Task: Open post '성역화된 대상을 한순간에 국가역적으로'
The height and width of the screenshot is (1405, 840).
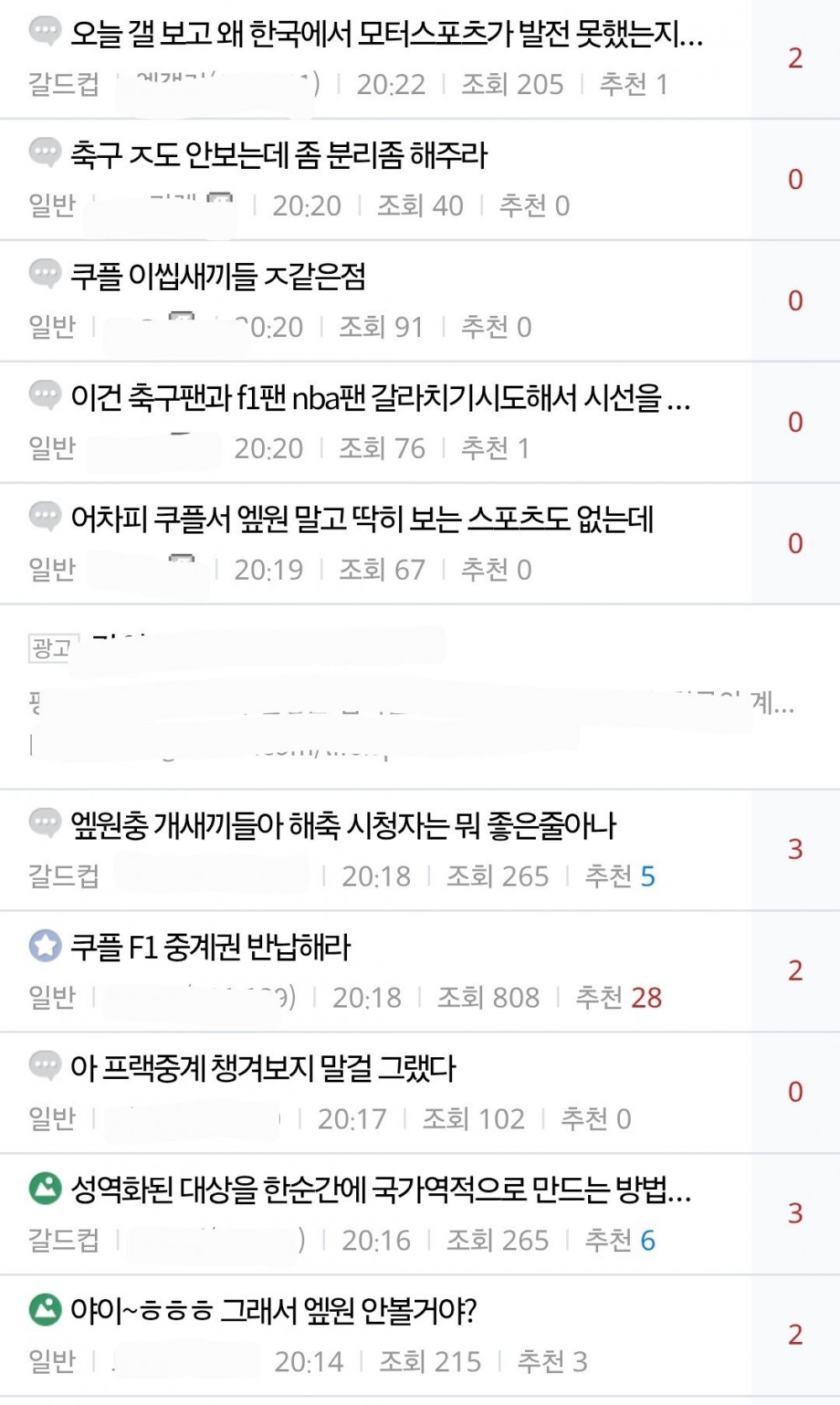Action: click(x=381, y=1190)
